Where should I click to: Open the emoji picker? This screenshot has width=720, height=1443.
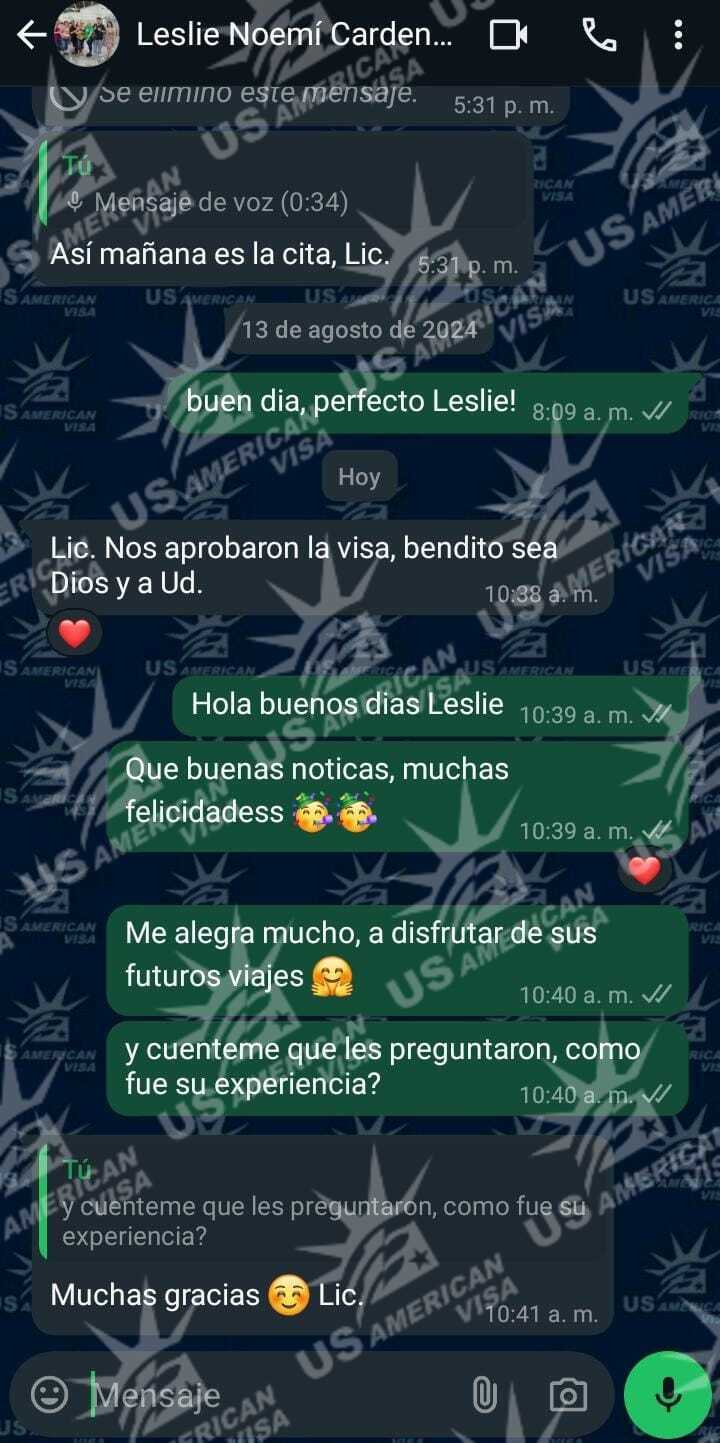point(49,1394)
